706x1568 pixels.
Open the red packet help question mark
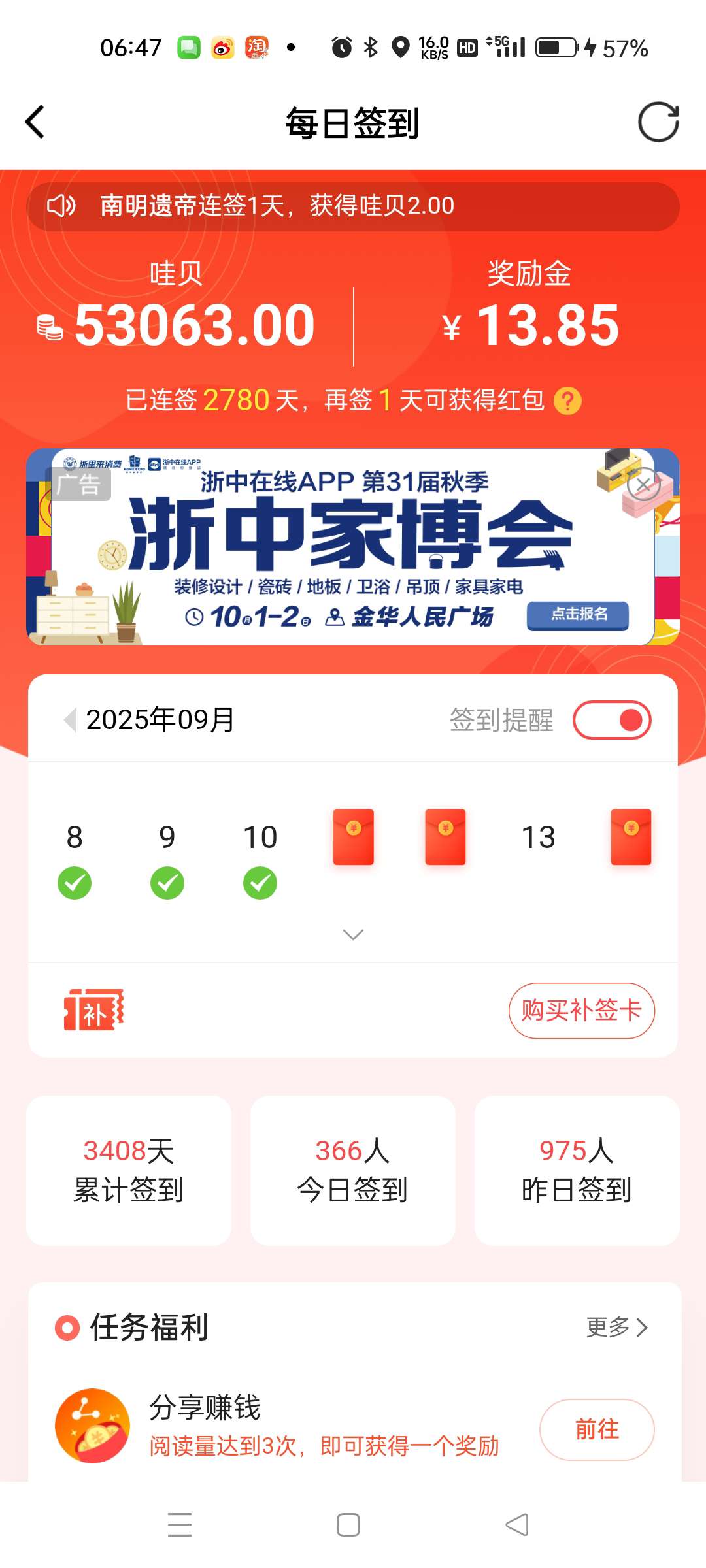click(x=567, y=400)
